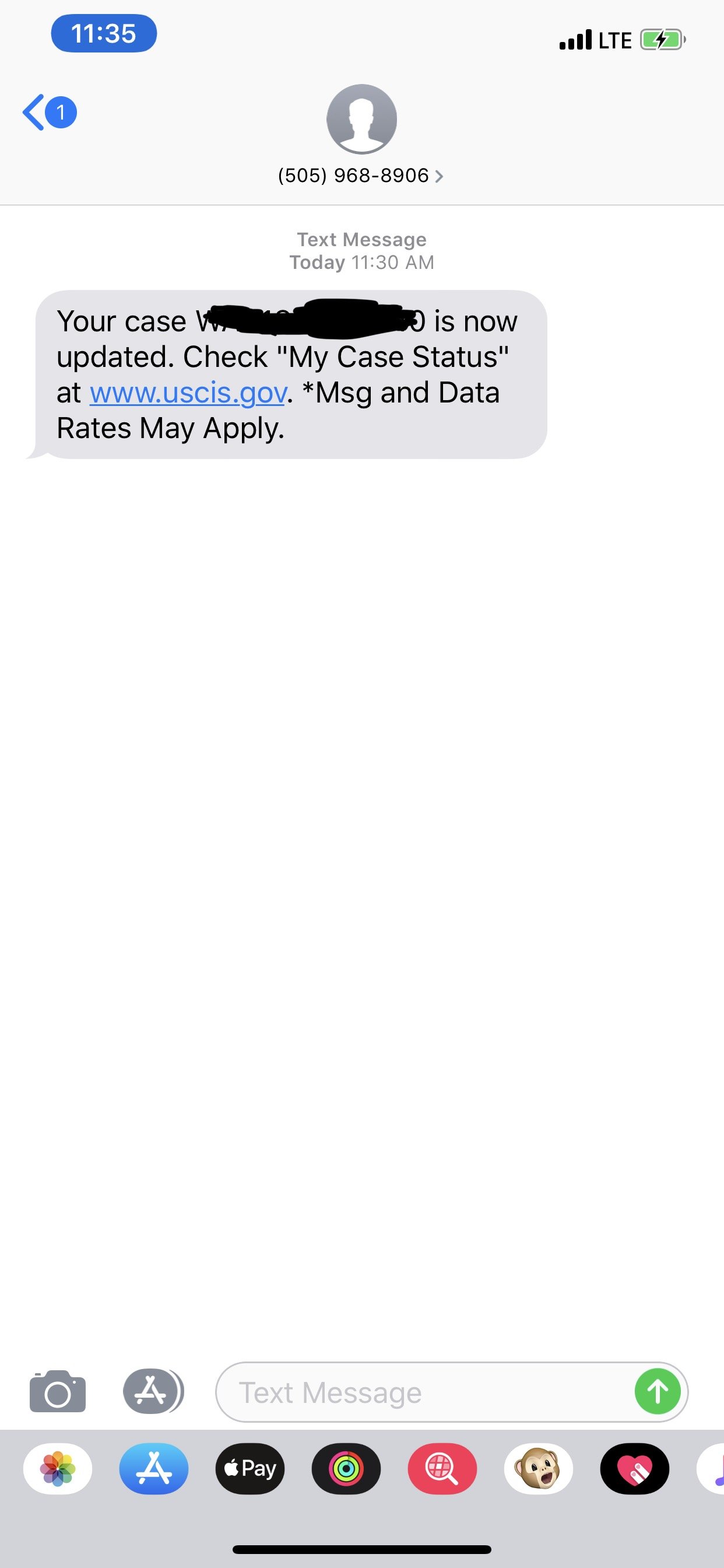Open contact details for (505) 968-8906
The image size is (724, 1568).
(361, 176)
